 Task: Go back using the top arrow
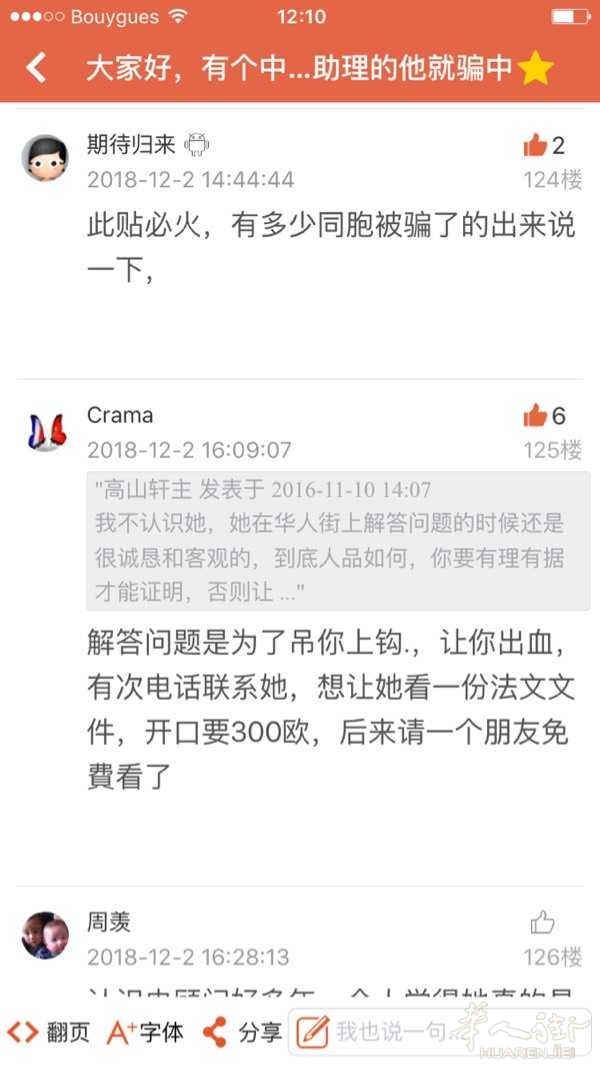(x=37, y=68)
